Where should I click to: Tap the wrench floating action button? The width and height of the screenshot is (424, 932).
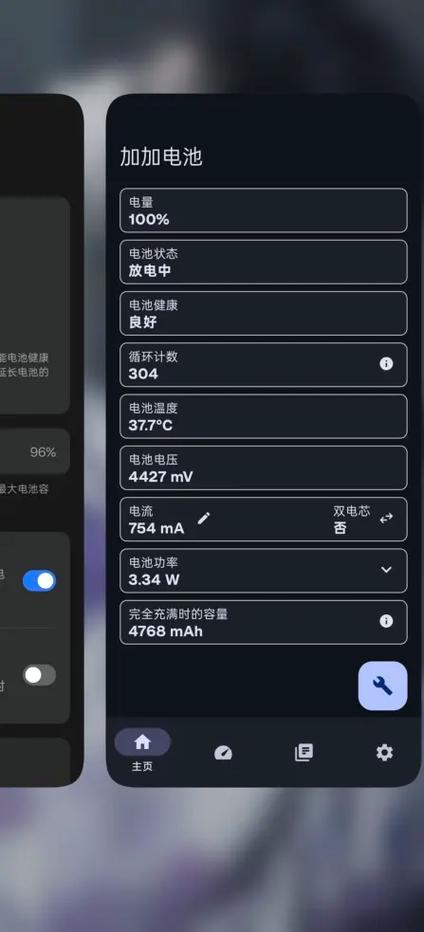click(382, 686)
